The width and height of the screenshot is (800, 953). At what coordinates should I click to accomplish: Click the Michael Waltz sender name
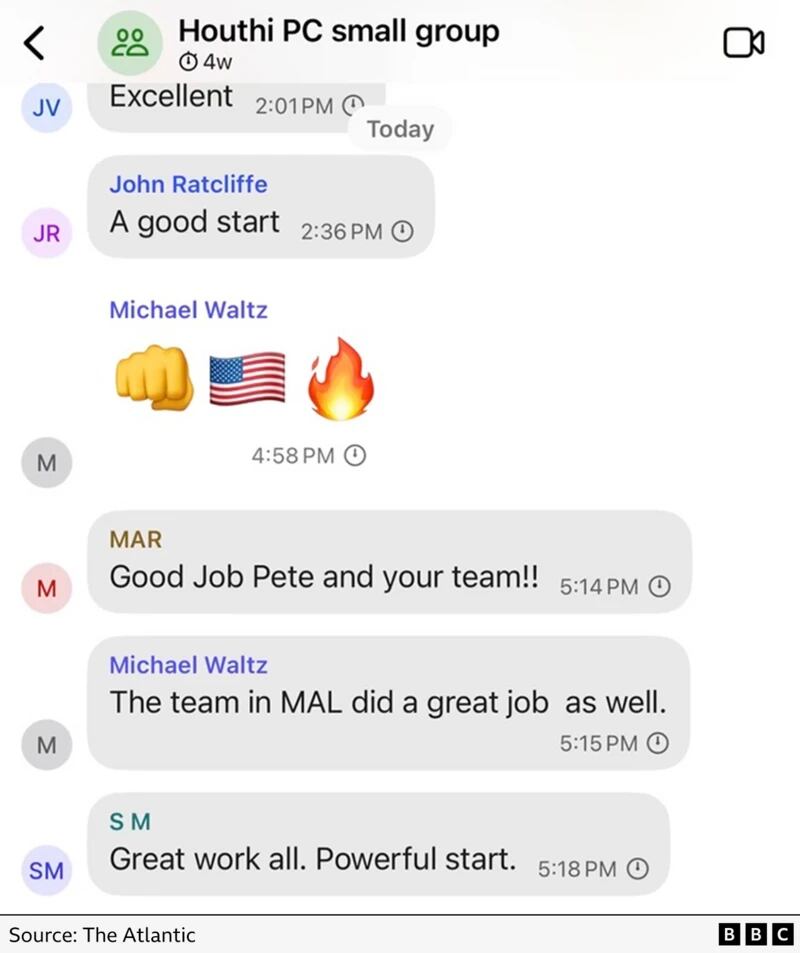(188, 310)
